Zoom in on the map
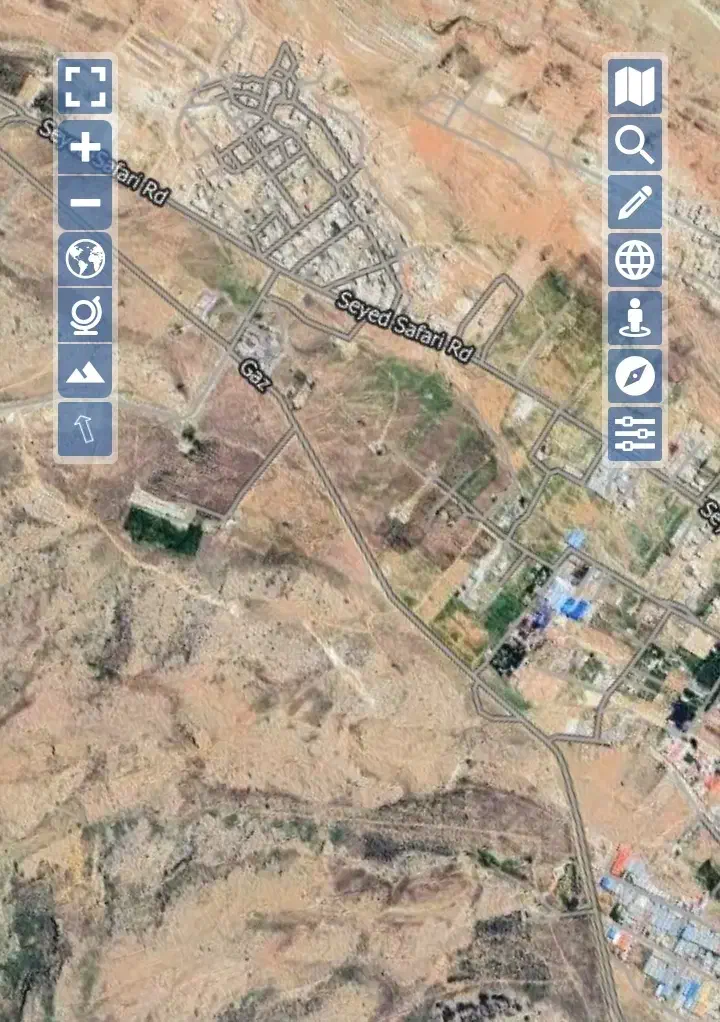 [x=85, y=147]
